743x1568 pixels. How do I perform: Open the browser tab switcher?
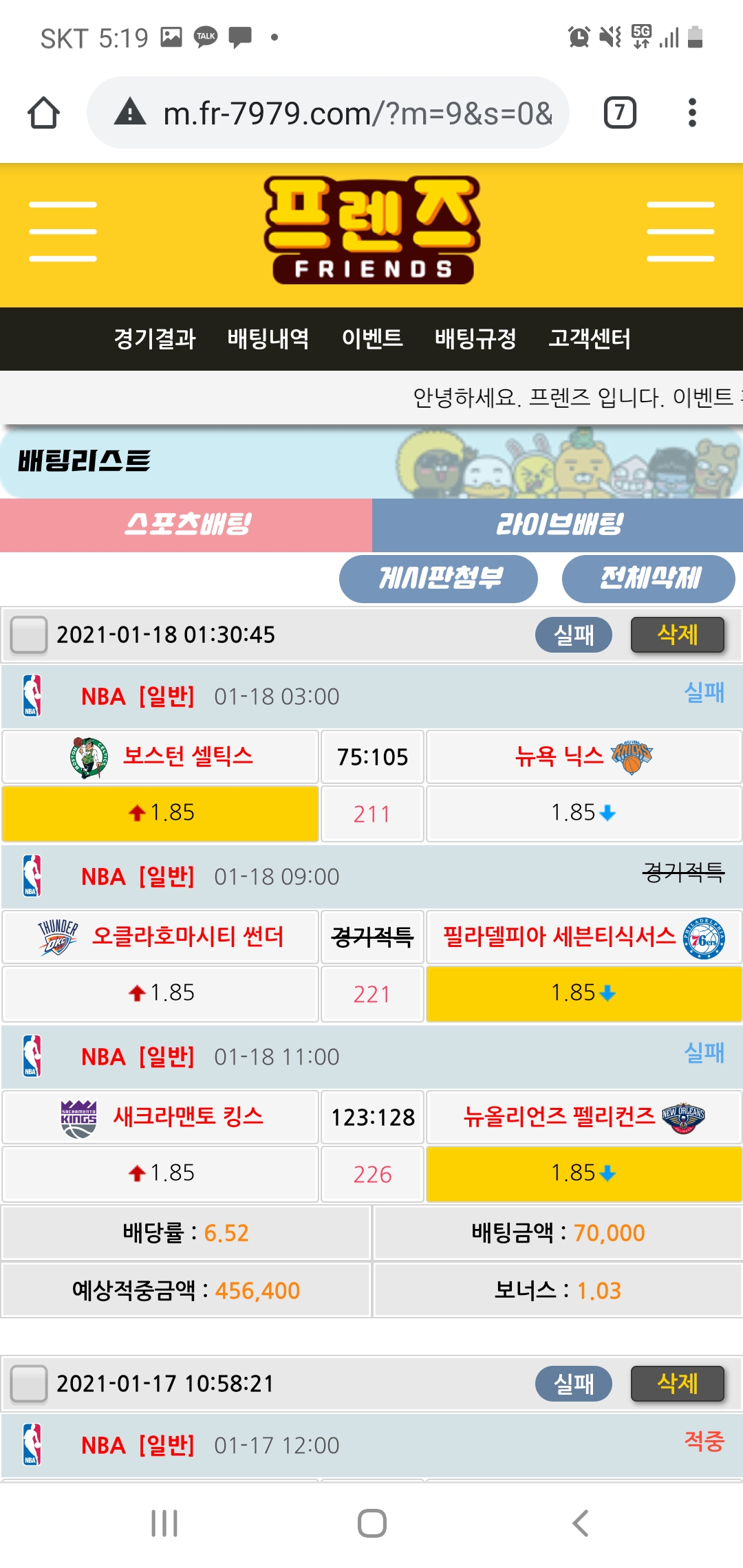tap(619, 113)
